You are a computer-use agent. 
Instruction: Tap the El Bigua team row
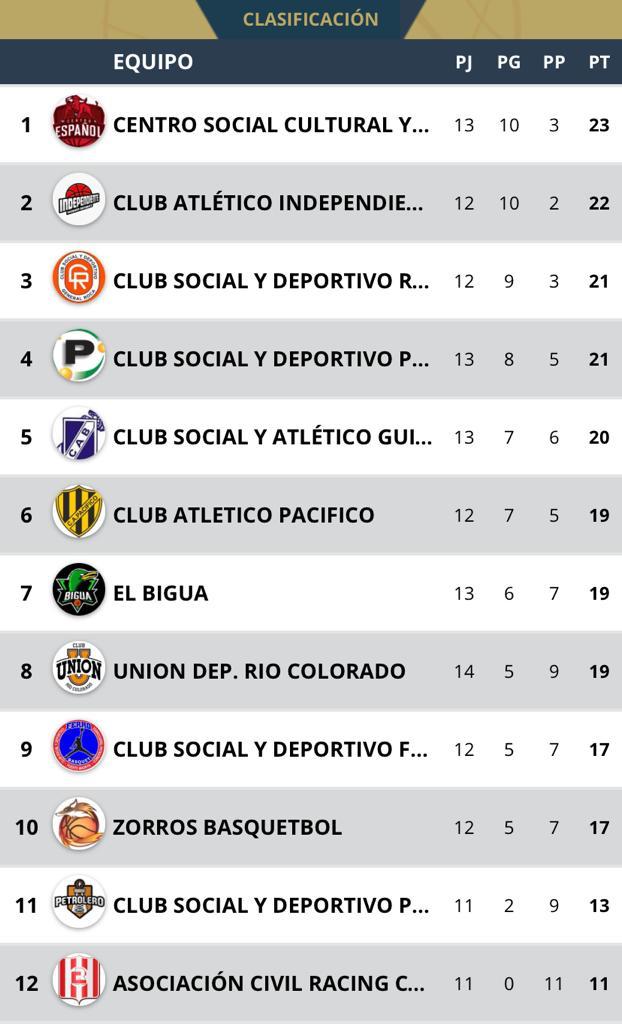click(x=160, y=593)
